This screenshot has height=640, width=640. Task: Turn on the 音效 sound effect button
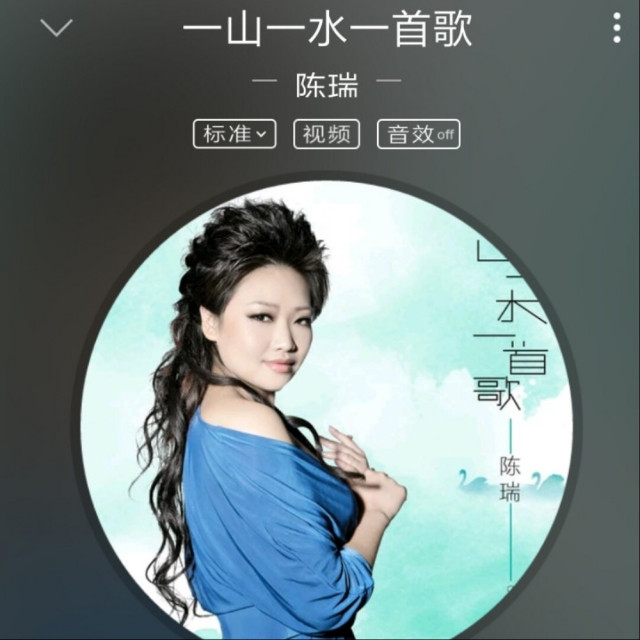point(419,134)
